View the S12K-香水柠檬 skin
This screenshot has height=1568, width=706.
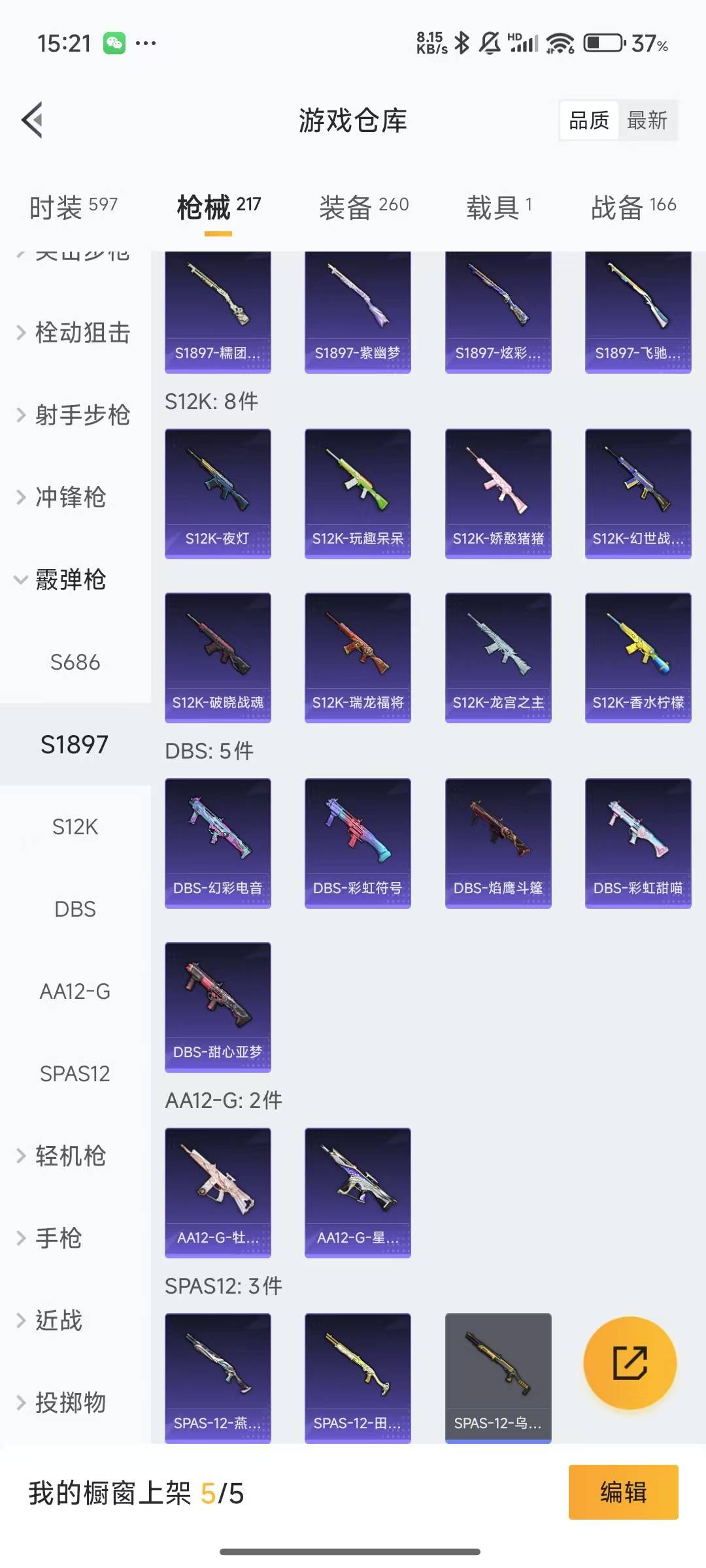(x=638, y=657)
